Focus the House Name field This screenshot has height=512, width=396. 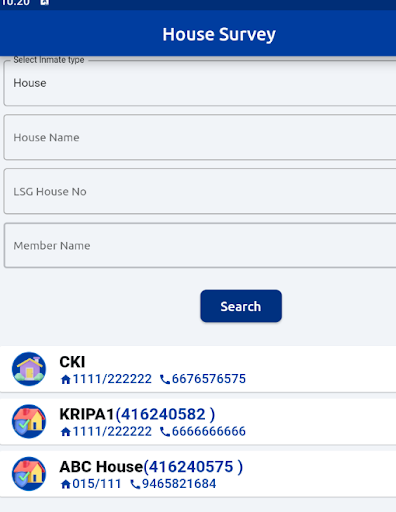pyautogui.click(x=200, y=137)
